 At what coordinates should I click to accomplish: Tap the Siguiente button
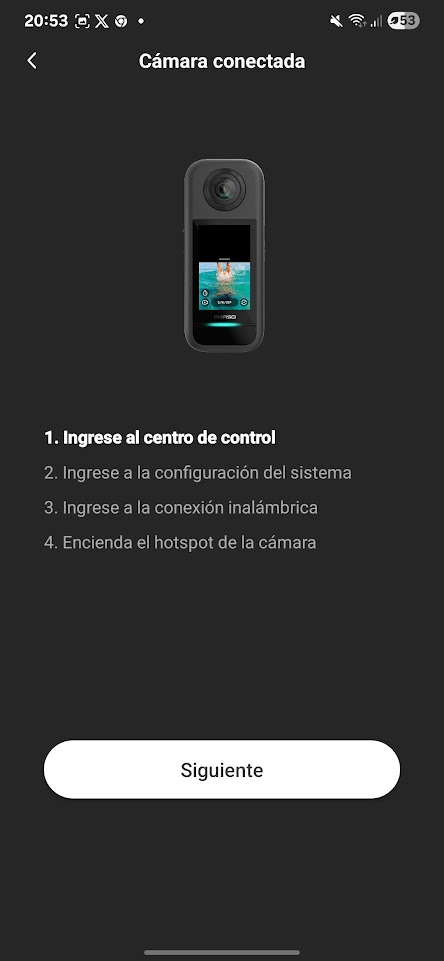pyautogui.click(x=222, y=769)
